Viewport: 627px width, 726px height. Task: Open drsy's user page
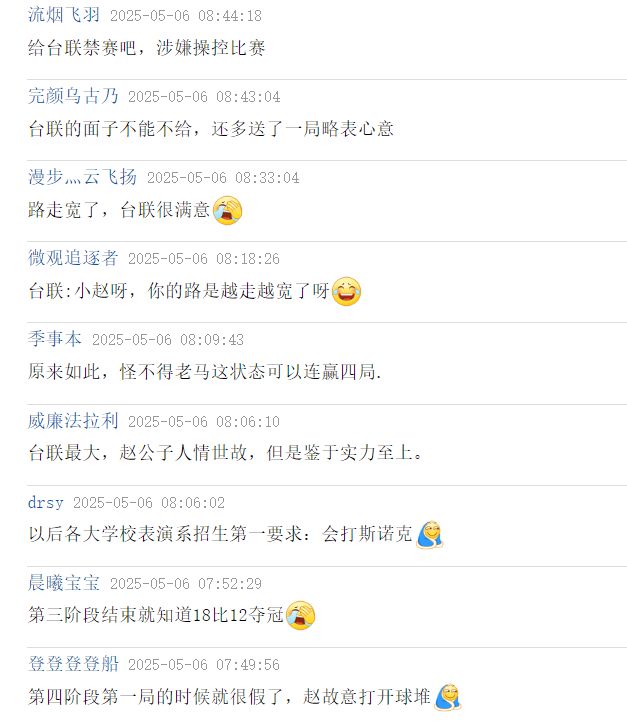(x=46, y=502)
